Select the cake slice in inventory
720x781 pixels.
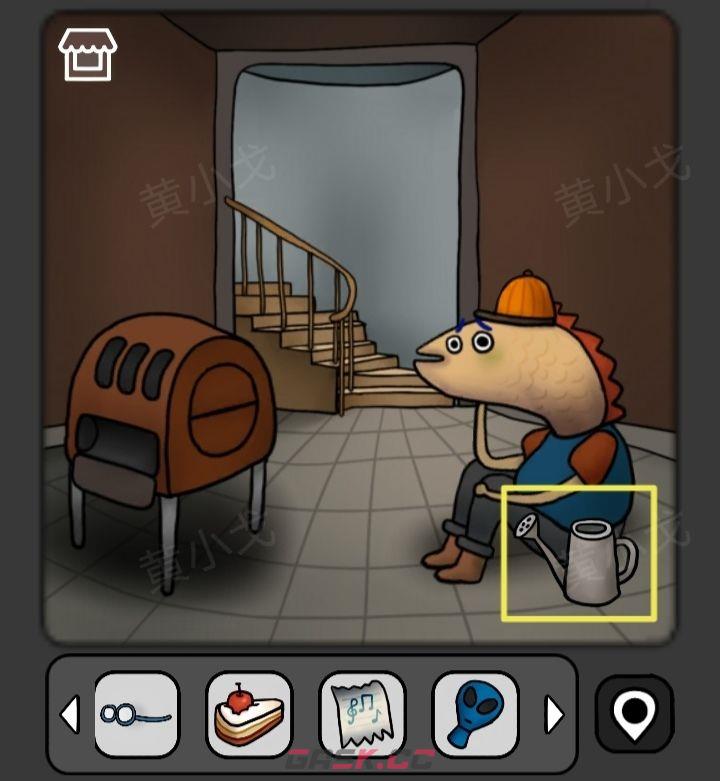pyautogui.click(x=249, y=714)
